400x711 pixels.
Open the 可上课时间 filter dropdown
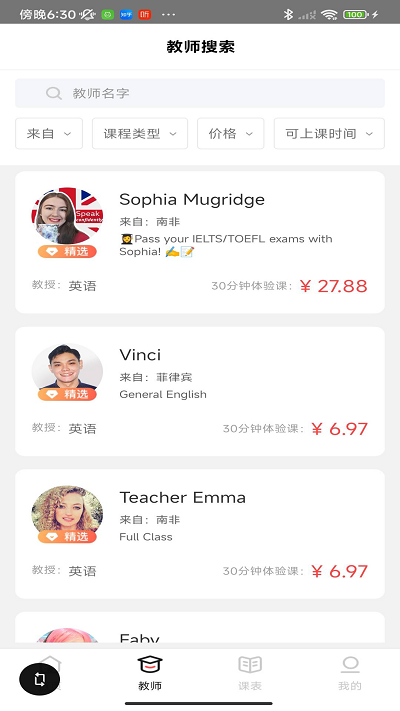click(x=329, y=133)
